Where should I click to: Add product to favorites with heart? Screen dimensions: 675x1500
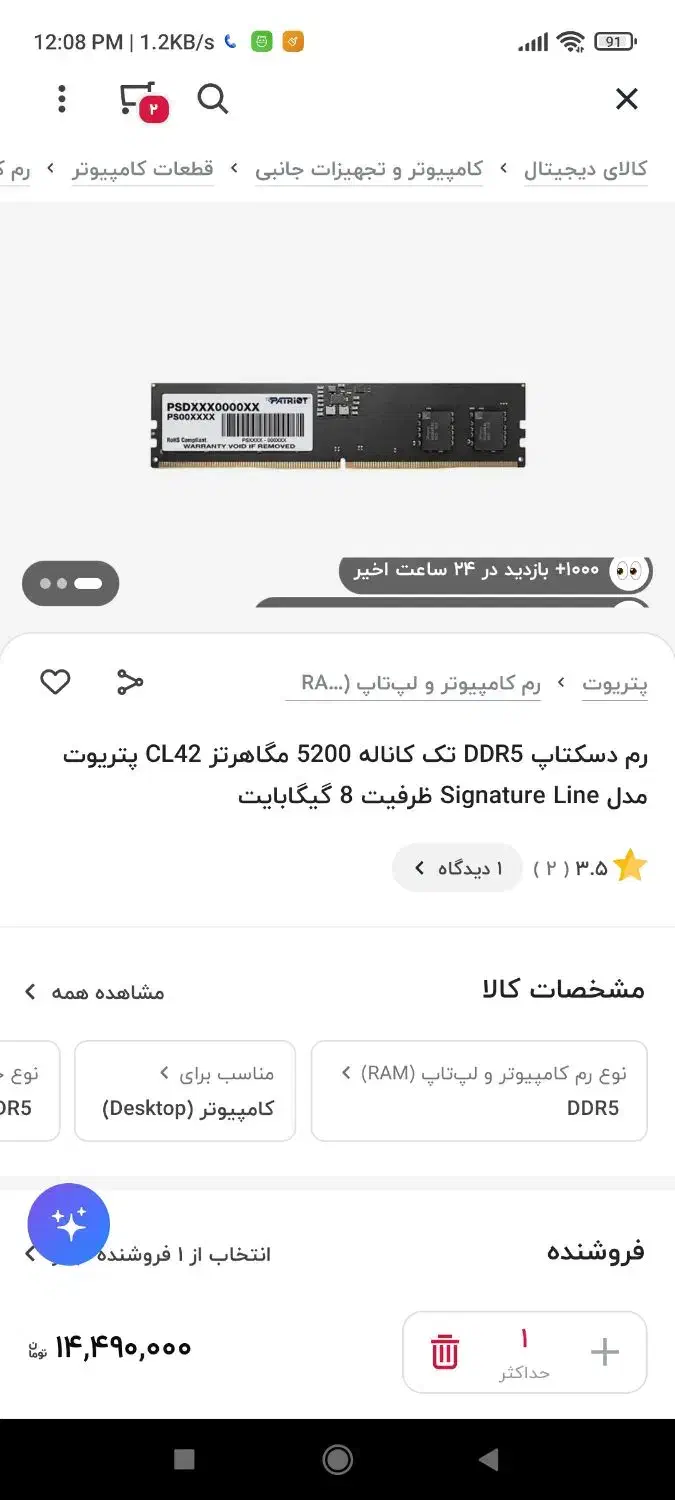tap(55, 683)
